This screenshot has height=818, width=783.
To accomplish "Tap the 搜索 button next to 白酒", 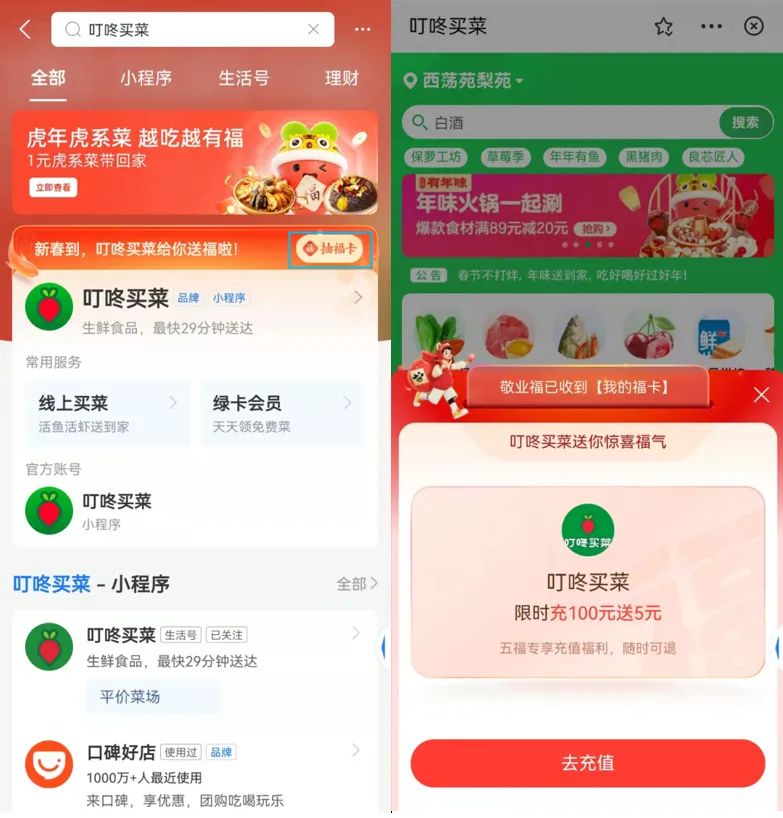I will [745, 122].
